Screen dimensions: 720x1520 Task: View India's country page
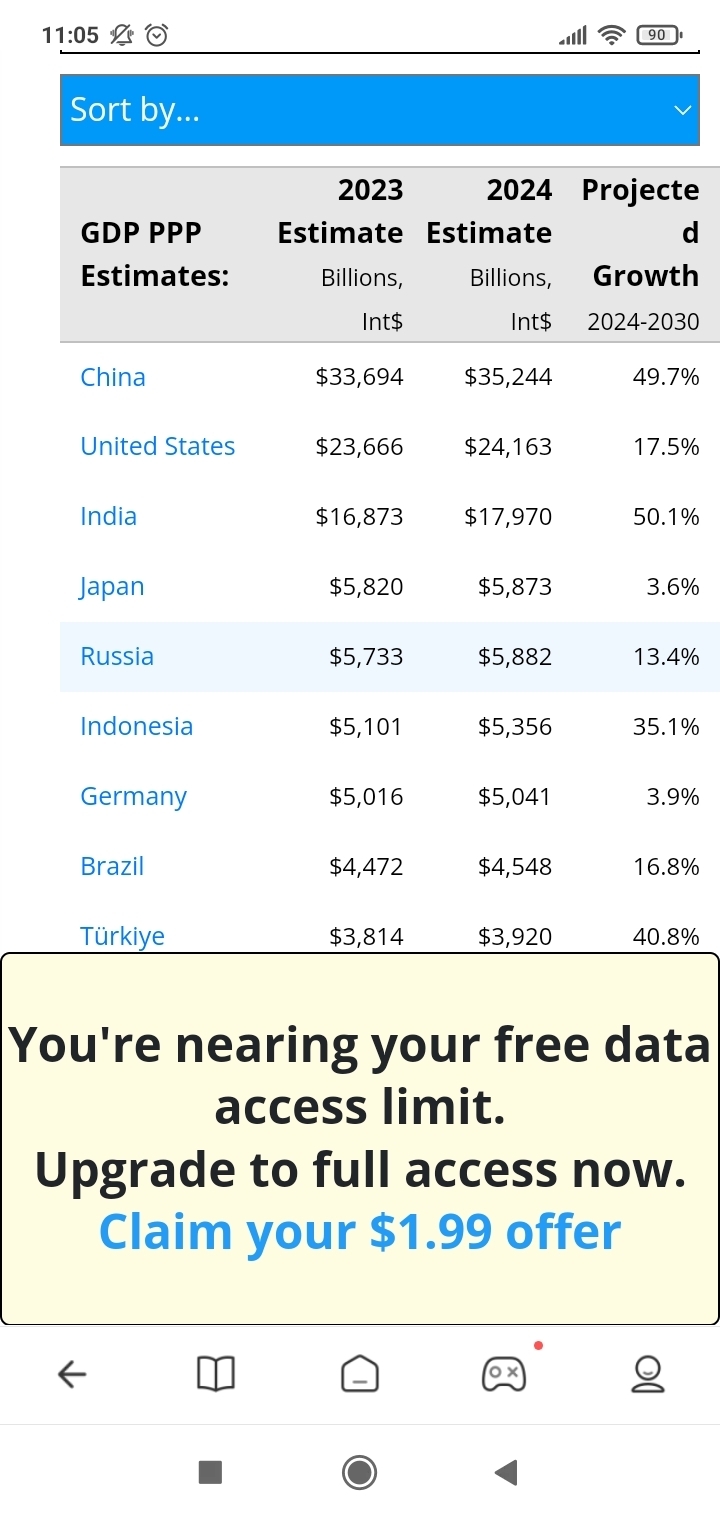pyautogui.click(x=109, y=516)
